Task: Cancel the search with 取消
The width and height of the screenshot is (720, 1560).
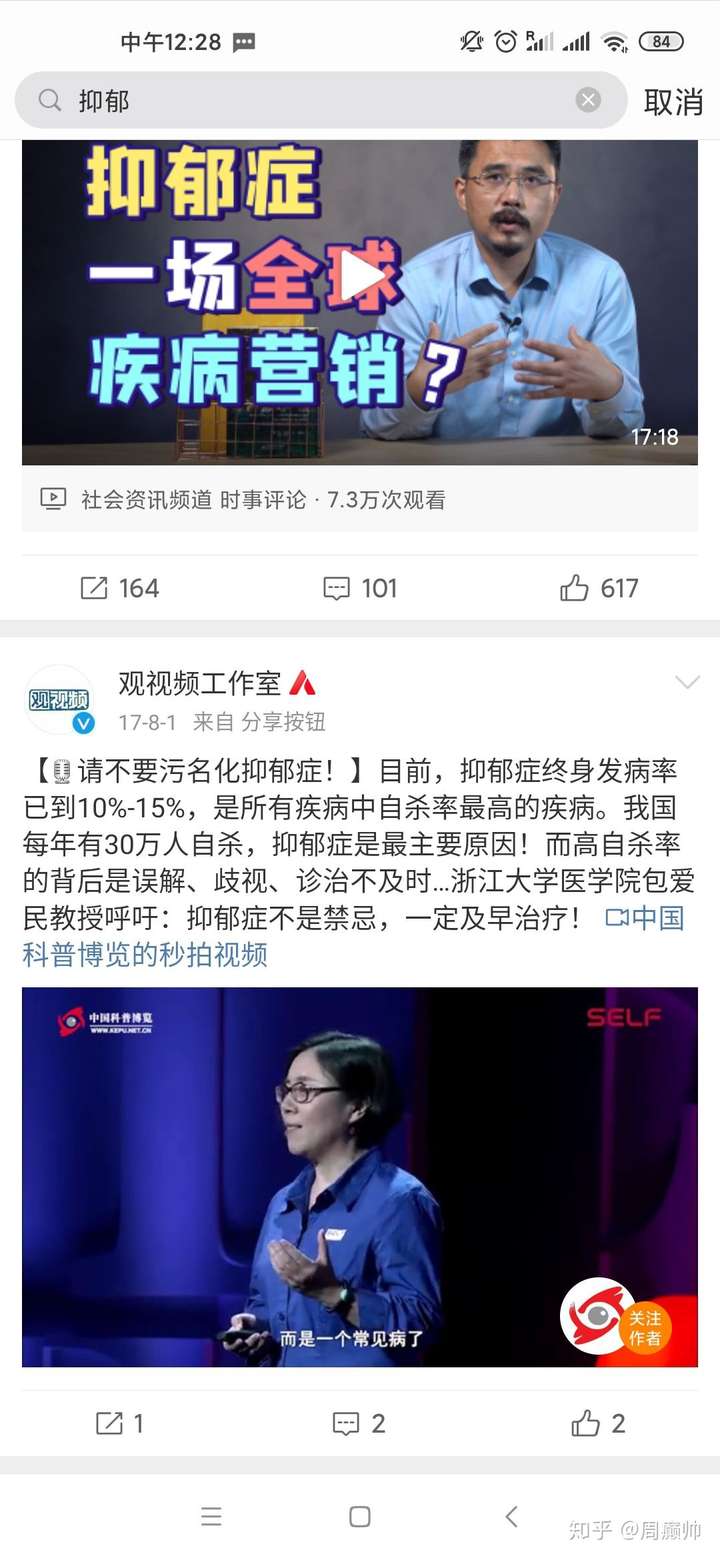Action: 673,102
